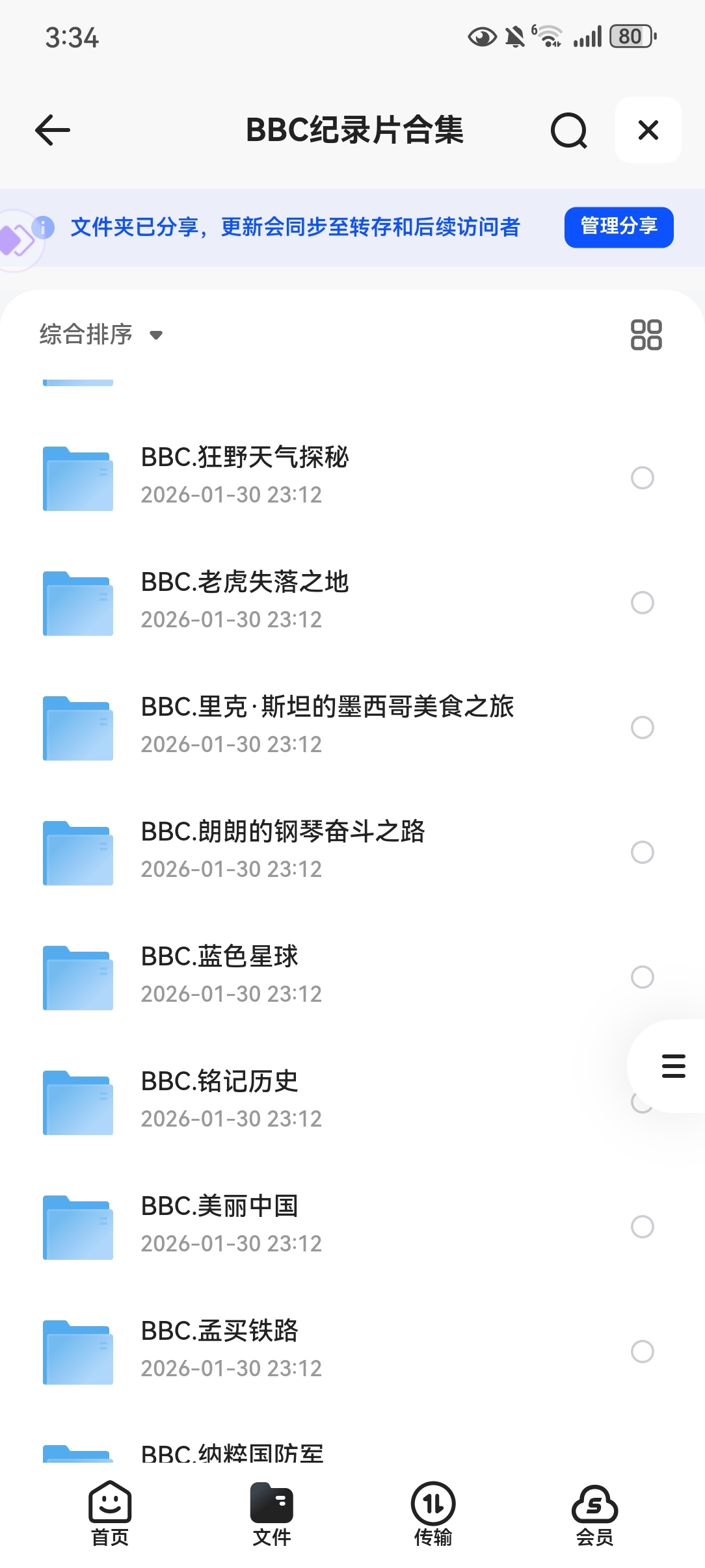Select the BBC.美丽中国 folder checkbox
The height and width of the screenshot is (1568, 705).
pyautogui.click(x=642, y=1227)
